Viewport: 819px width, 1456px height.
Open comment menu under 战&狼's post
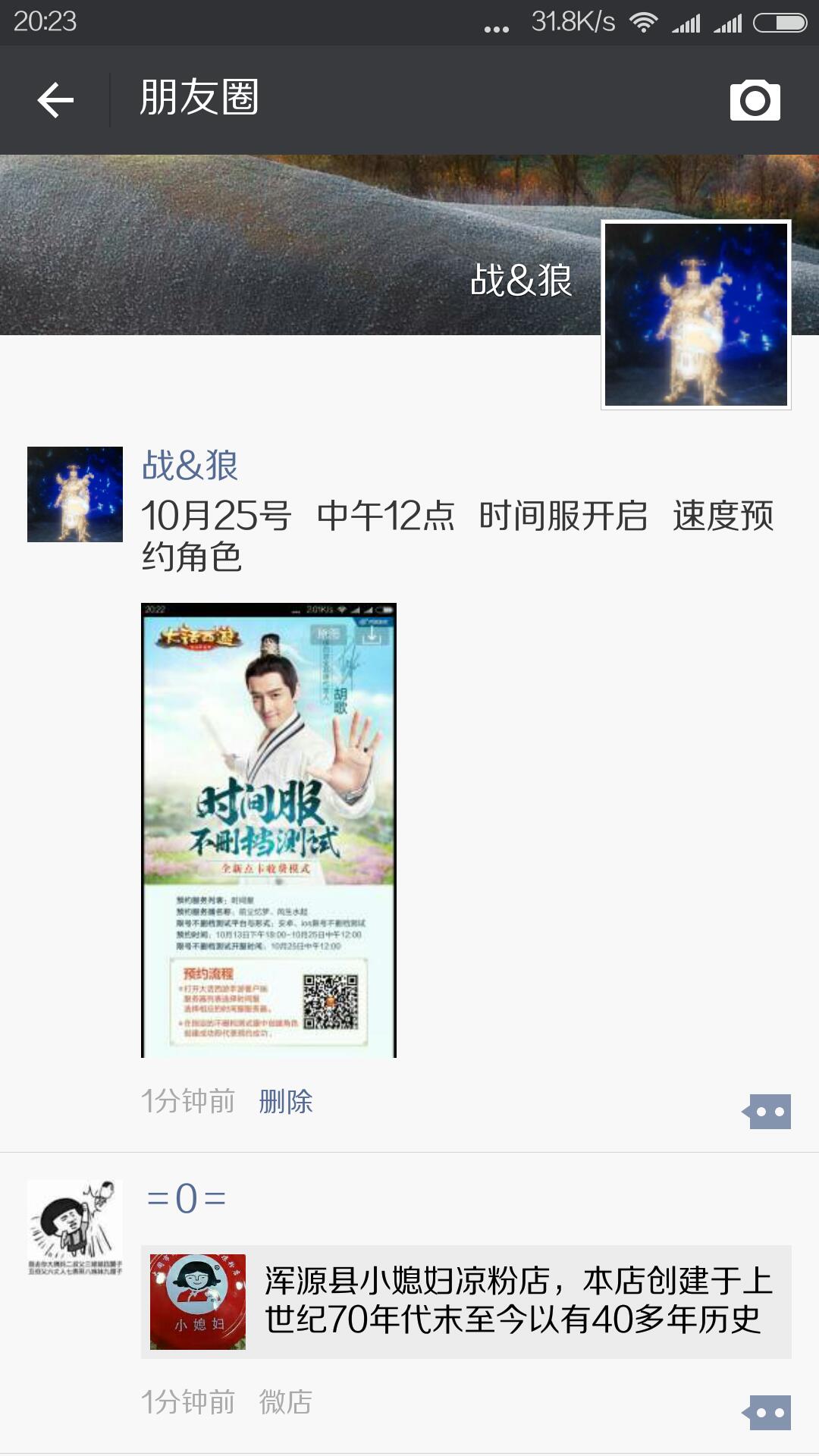click(767, 1112)
